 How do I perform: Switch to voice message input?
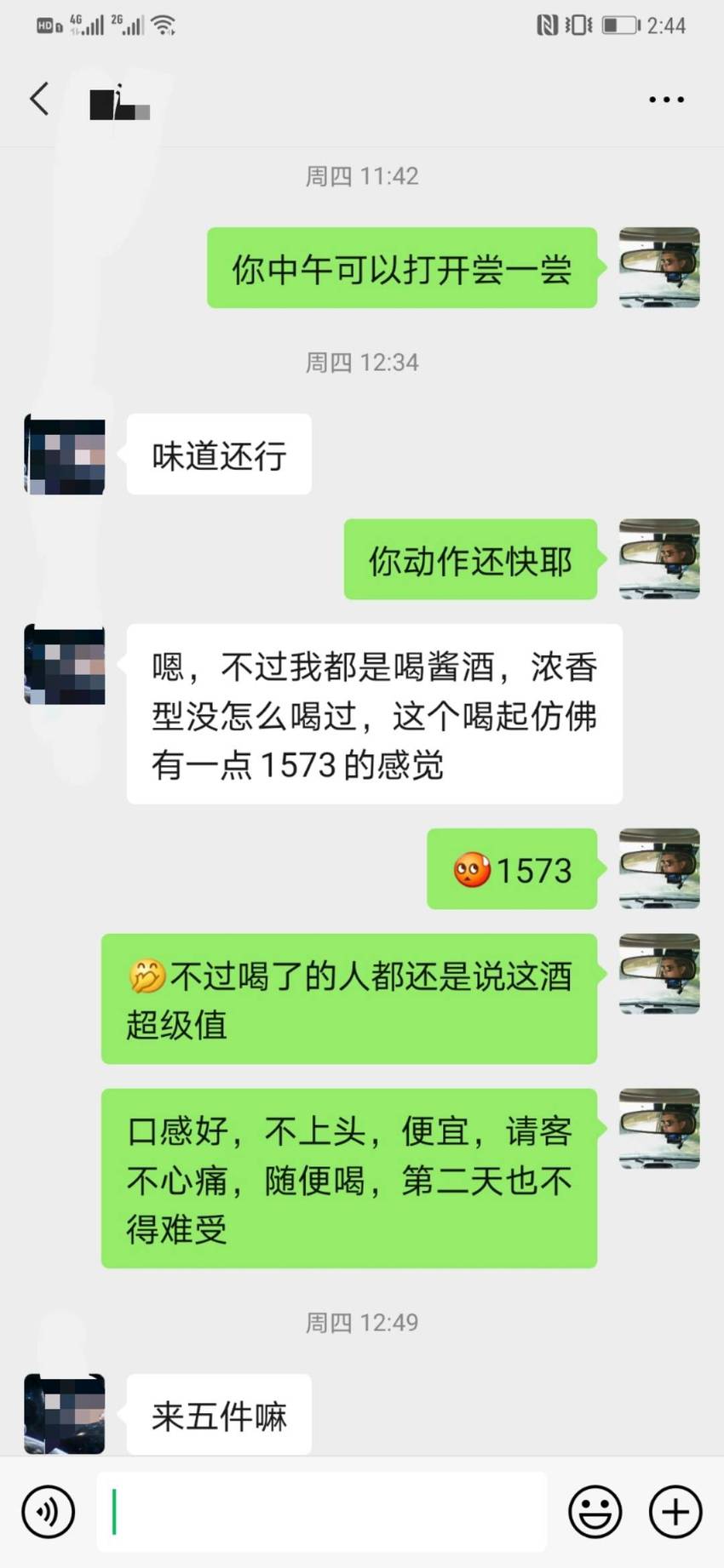[x=49, y=1512]
